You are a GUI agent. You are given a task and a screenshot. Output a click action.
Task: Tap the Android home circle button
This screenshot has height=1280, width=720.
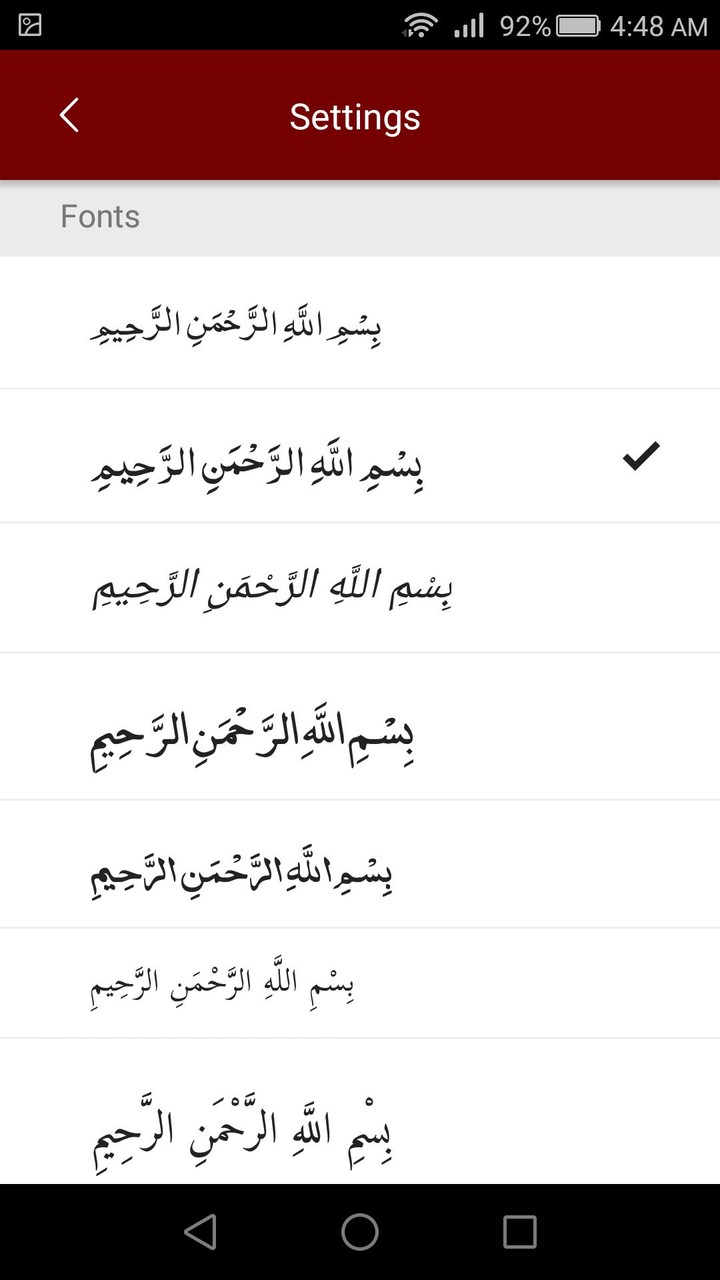pyautogui.click(x=360, y=1232)
